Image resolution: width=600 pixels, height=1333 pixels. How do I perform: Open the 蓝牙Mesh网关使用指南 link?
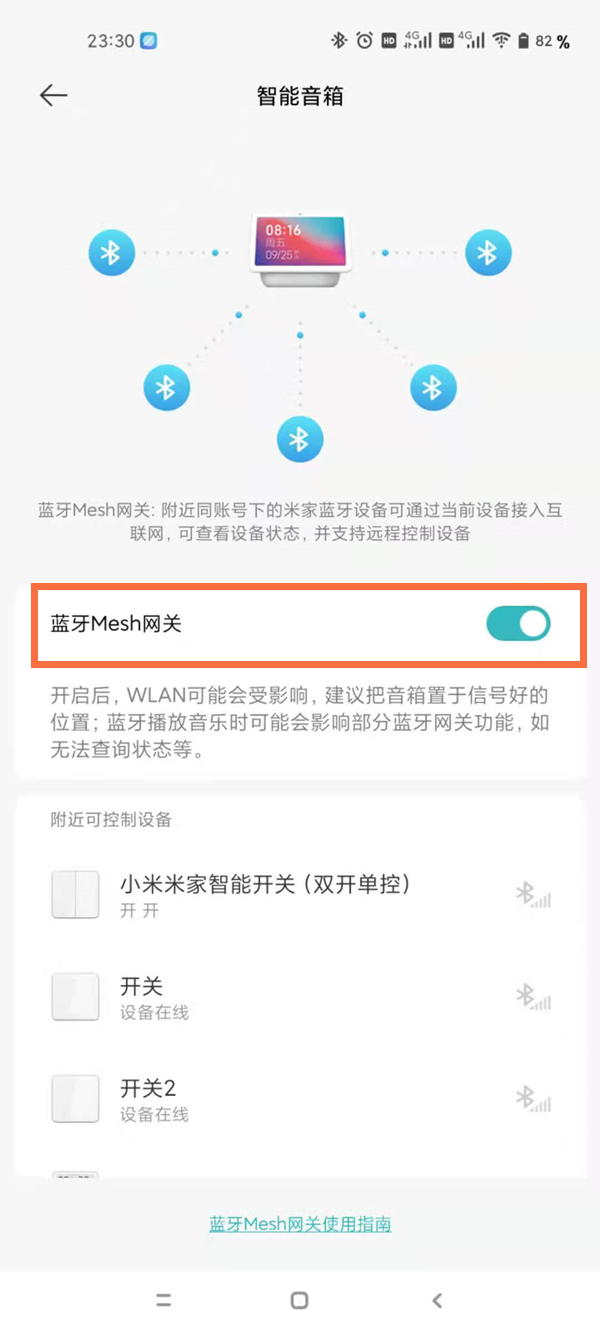coord(300,1224)
